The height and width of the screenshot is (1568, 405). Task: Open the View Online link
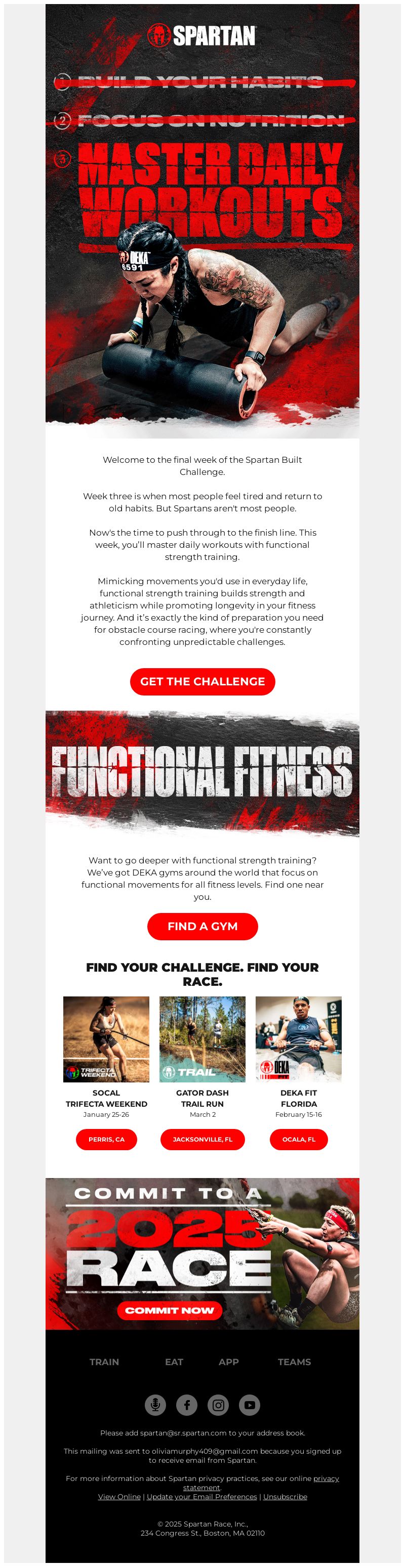pos(119,1496)
